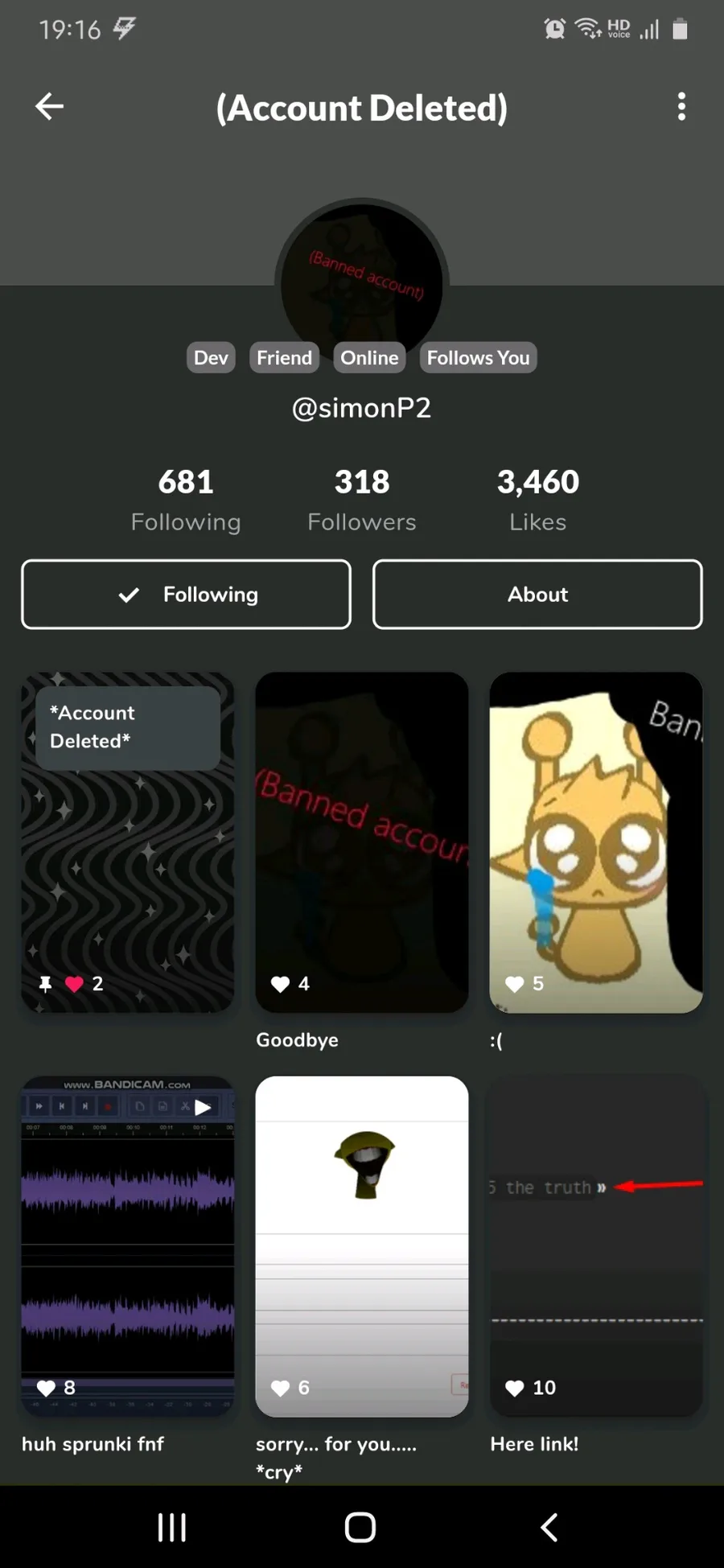Open the Here link! post
Viewport: 724px width, 1568px height.
click(x=596, y=1246)
